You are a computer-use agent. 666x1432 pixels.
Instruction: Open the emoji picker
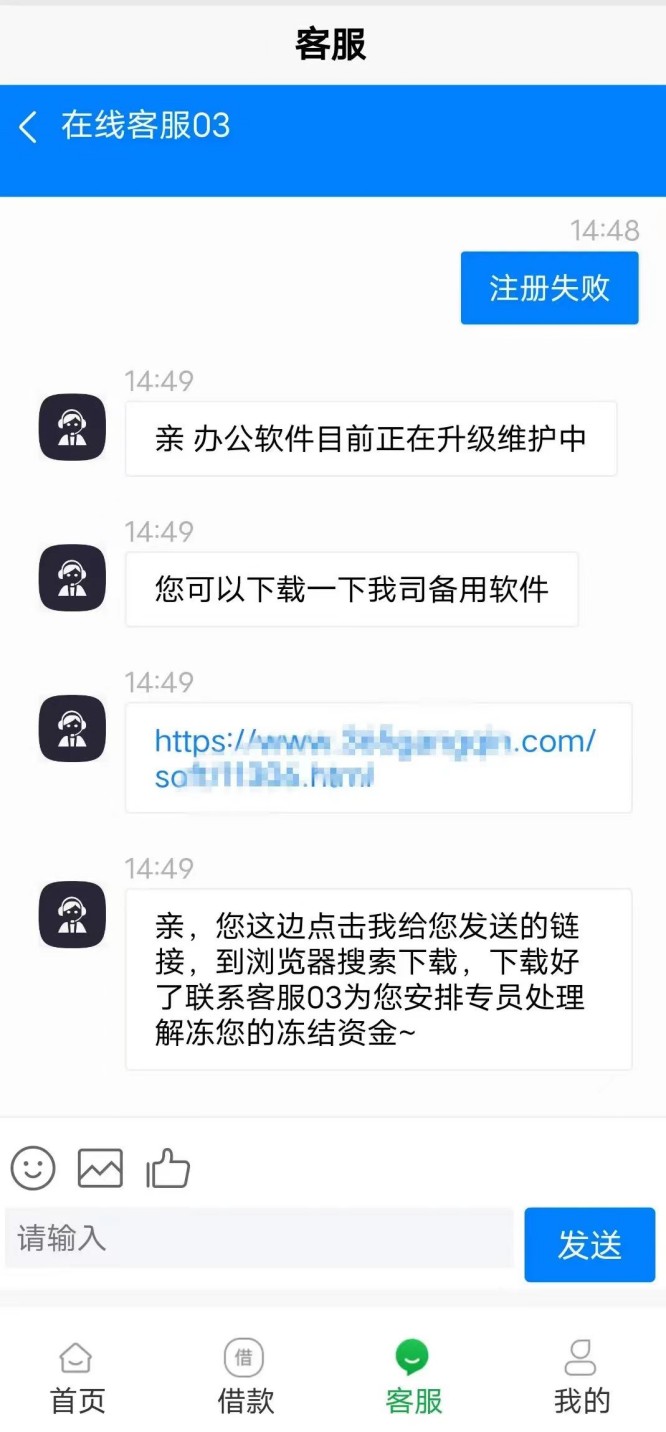[33, 1167]
